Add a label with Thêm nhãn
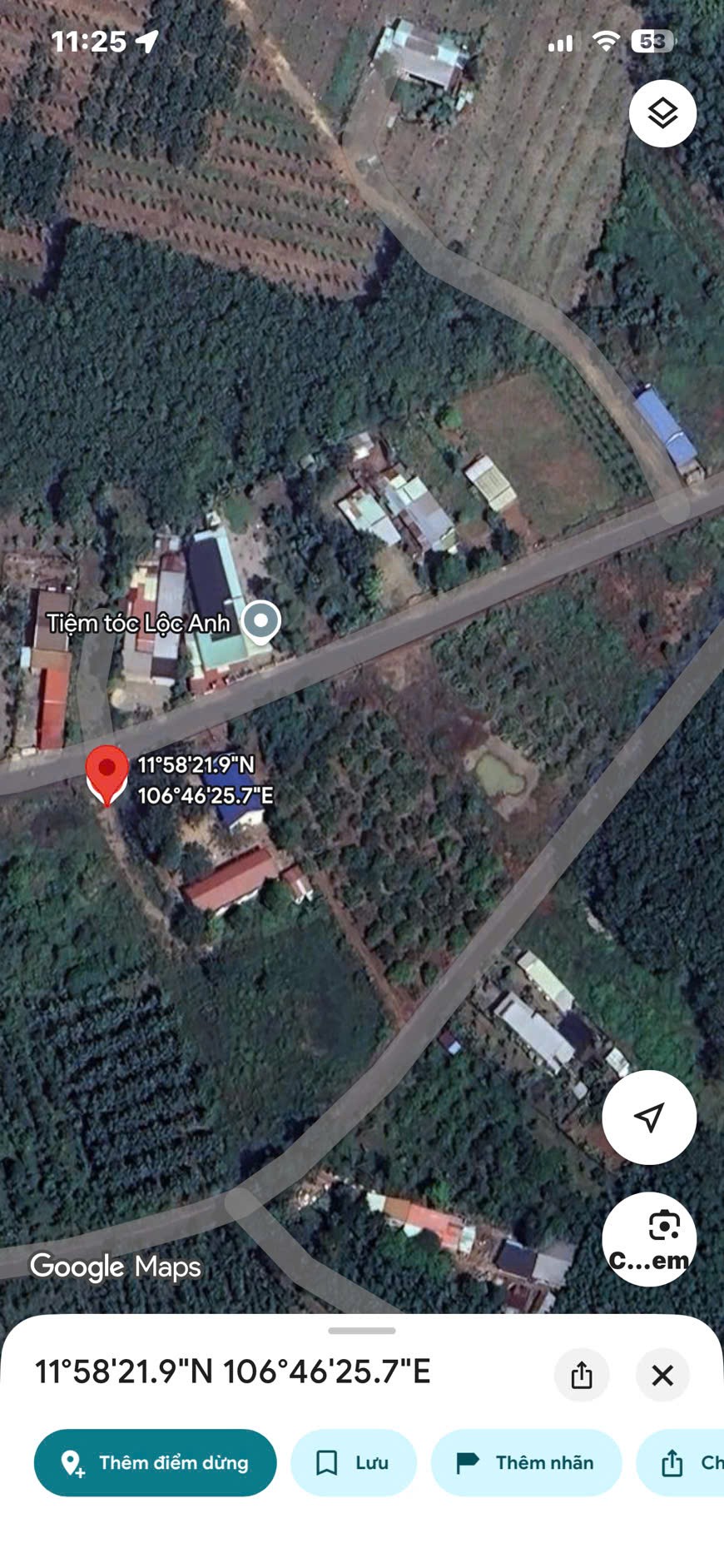The image size is (724, 1568). pyautogui.click(x=526, y=1462)
